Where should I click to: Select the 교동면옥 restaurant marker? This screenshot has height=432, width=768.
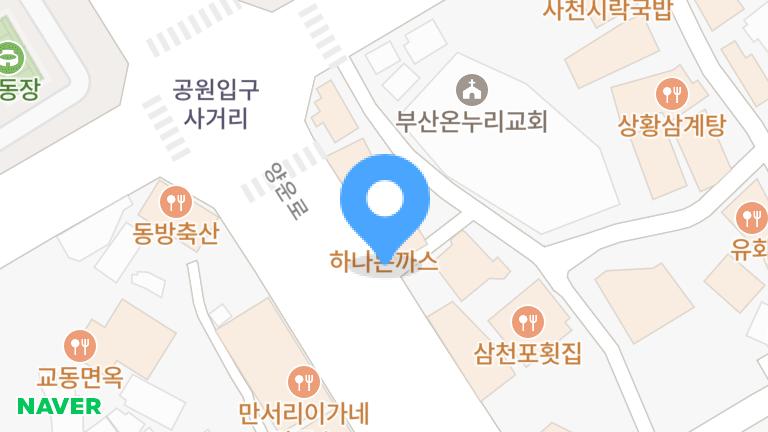tap(79, 347)
